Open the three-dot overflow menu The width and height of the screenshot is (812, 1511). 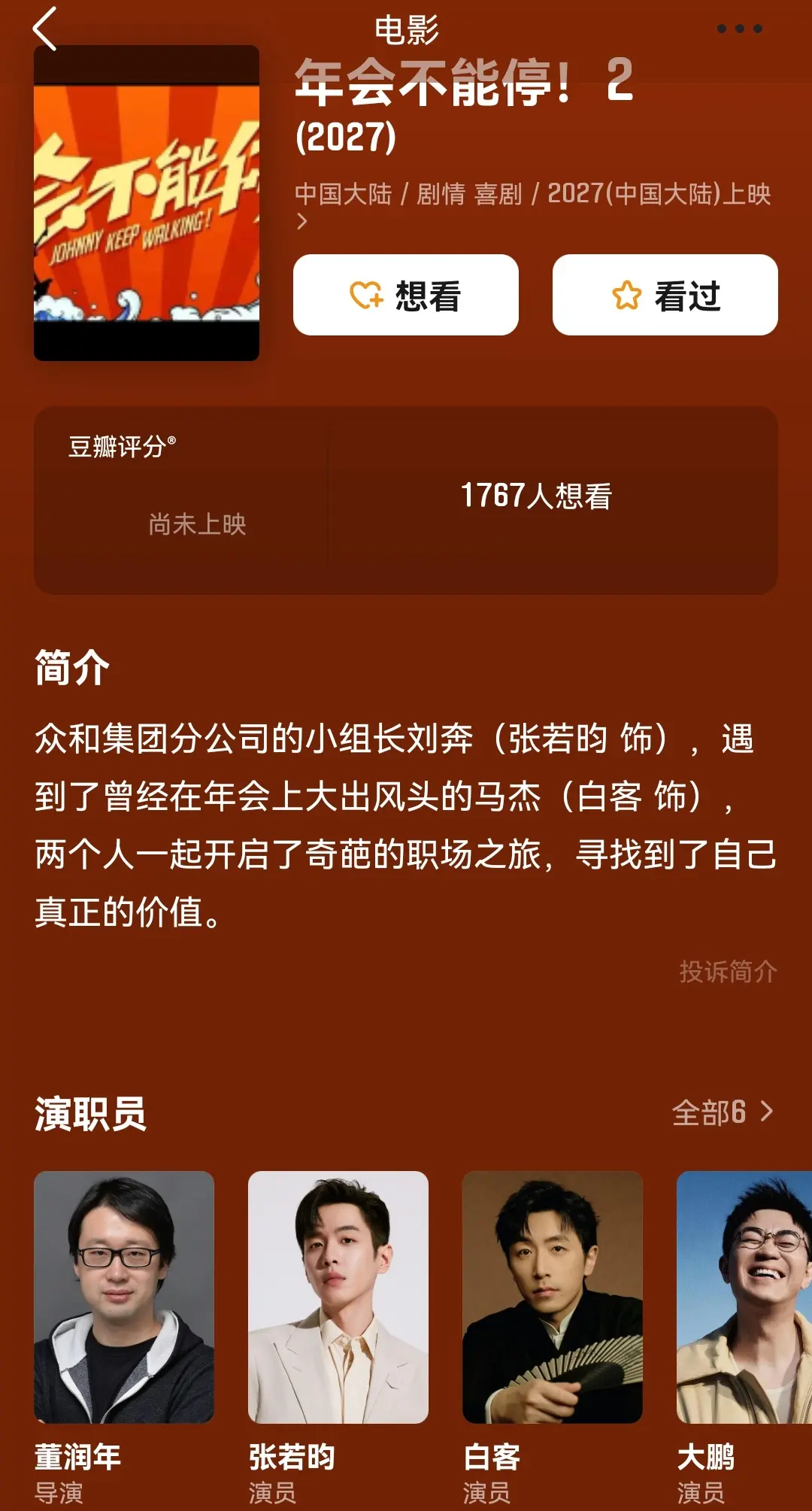point(739,29)
